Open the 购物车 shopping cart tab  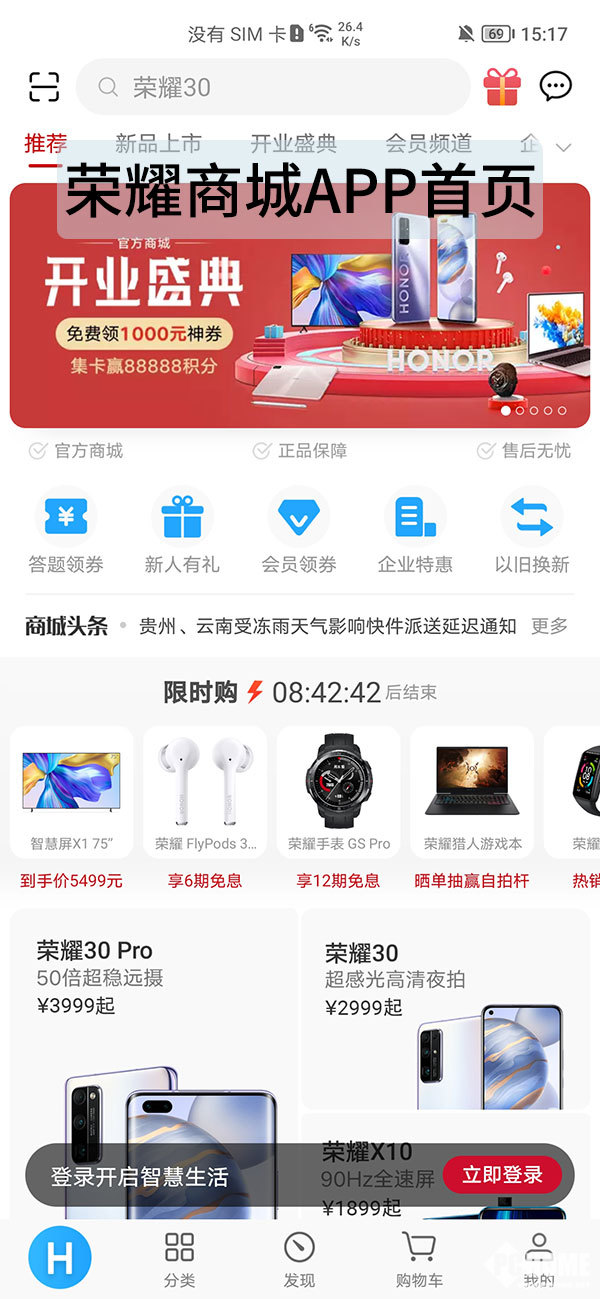pos(419,1259)
